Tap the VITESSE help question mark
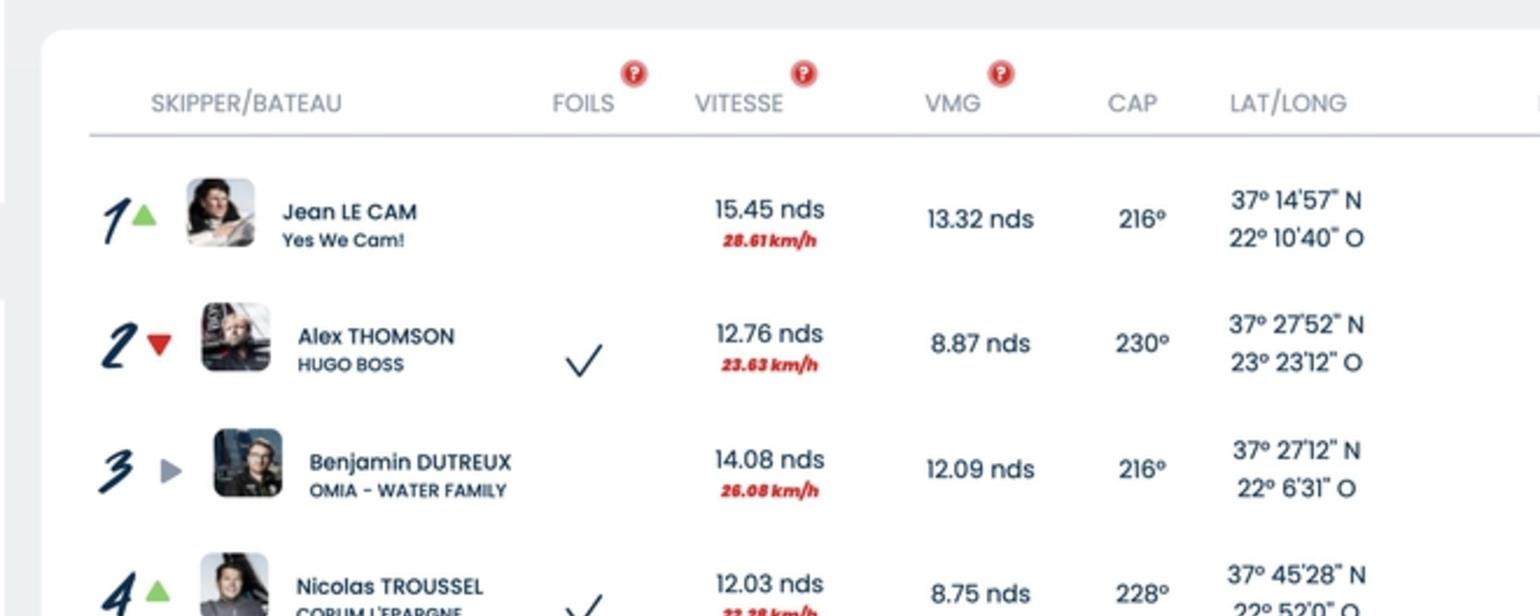The image size is (1540, 616). [x=804, y=73]
